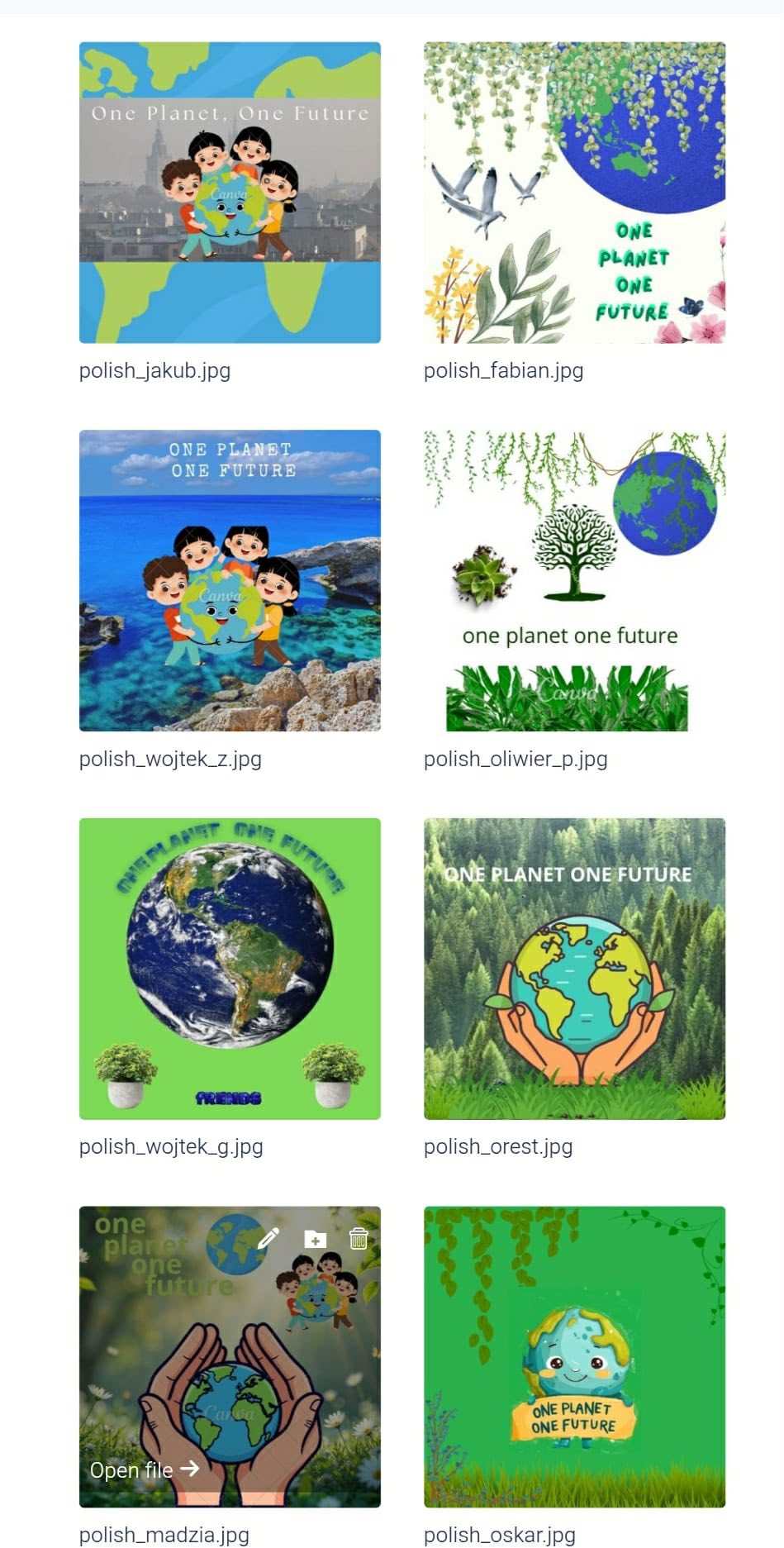View the polish_orest.jpg picture
Image resolution: width=784 pixels, height=1548 pixels.
coord(574,969)
